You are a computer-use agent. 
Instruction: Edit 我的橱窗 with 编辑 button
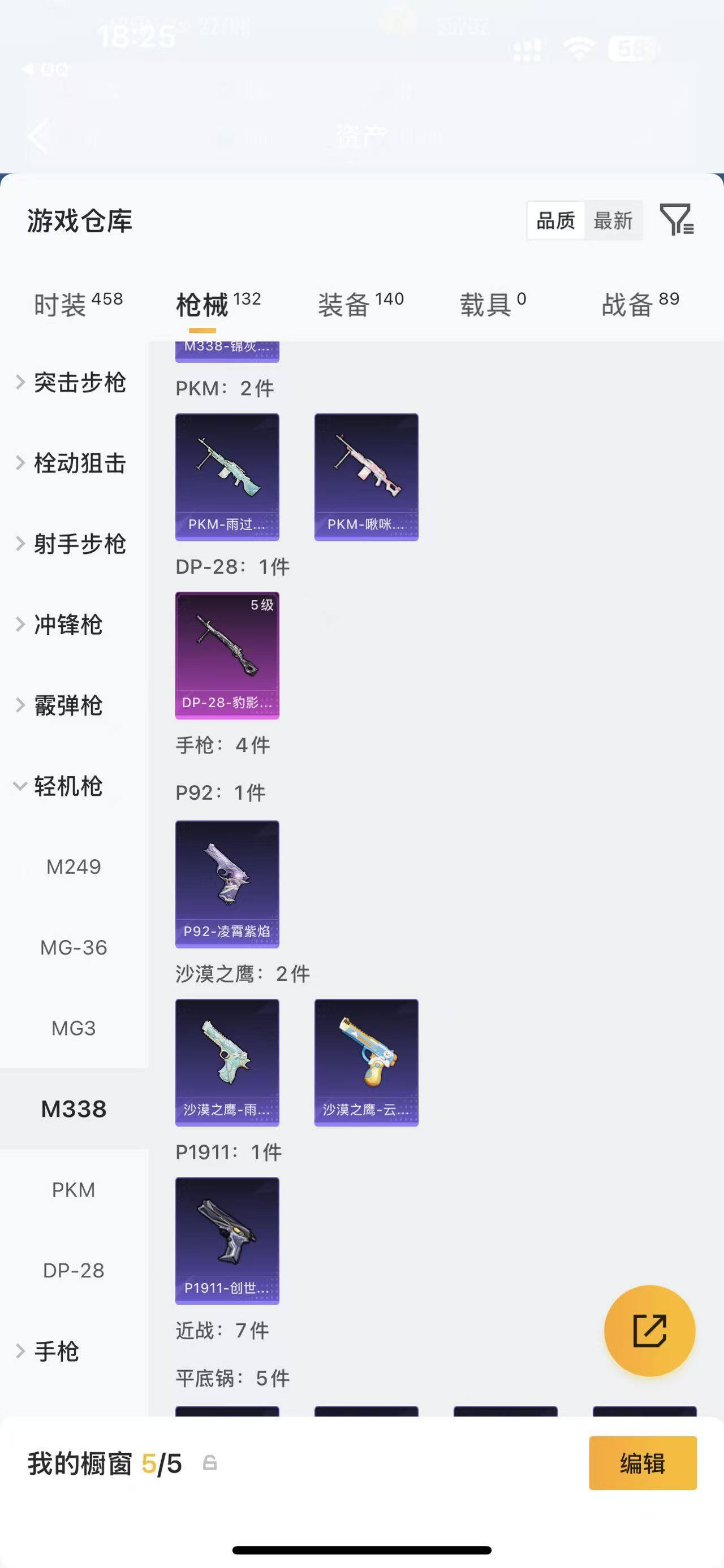point(643,1463)
